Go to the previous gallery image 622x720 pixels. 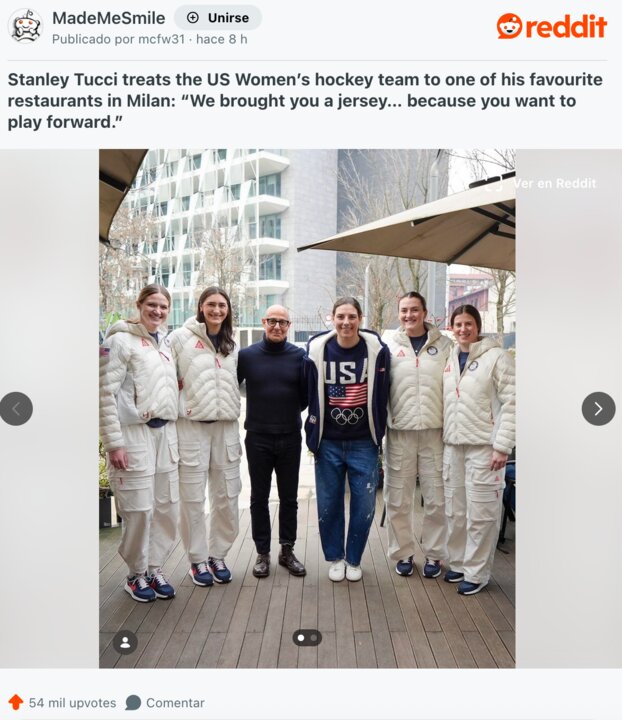click(16, 408)
